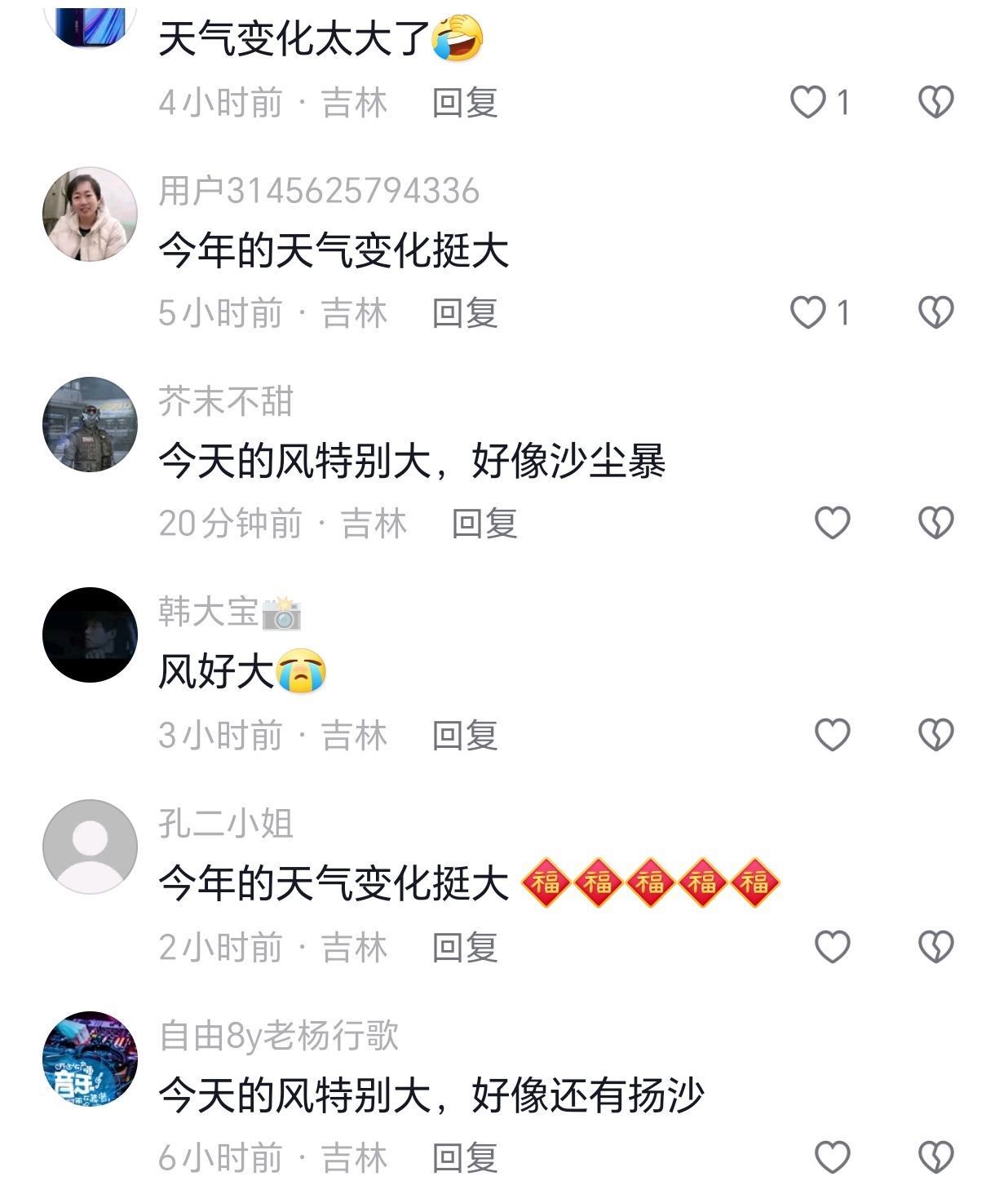Image resolution: width=1008 pixels, height=1194 pixels.
Task: Like the comment by 自由8y老杨行歌
Action: click(x=832, y=1157)
